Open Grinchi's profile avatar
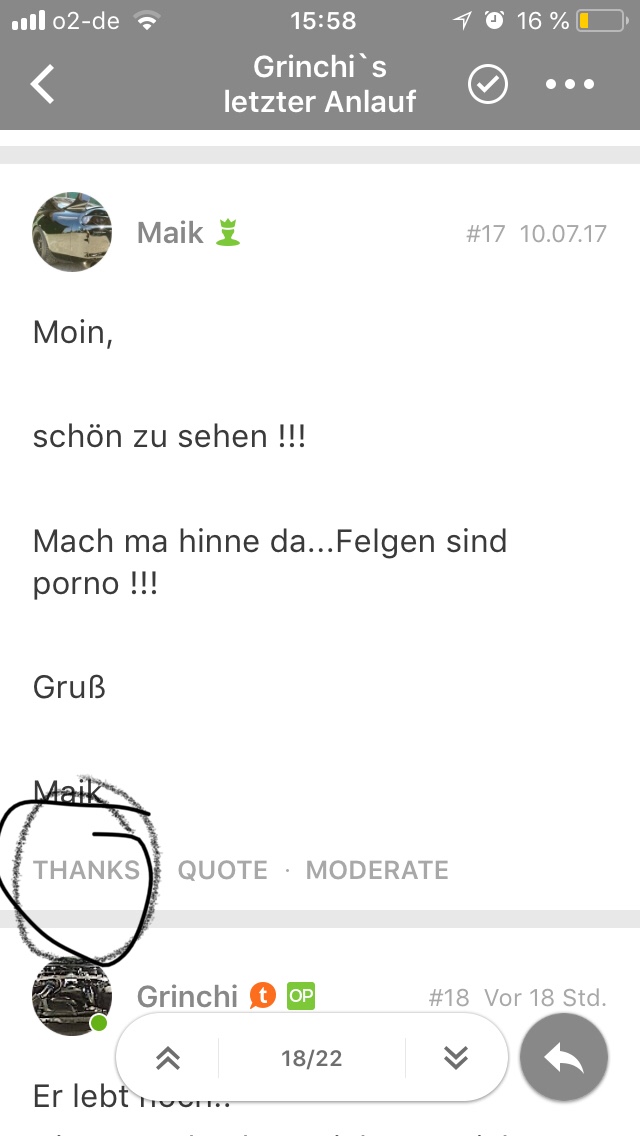This screenshot has width=640, height=1136. pyautogui.click(x=72, y=996)
